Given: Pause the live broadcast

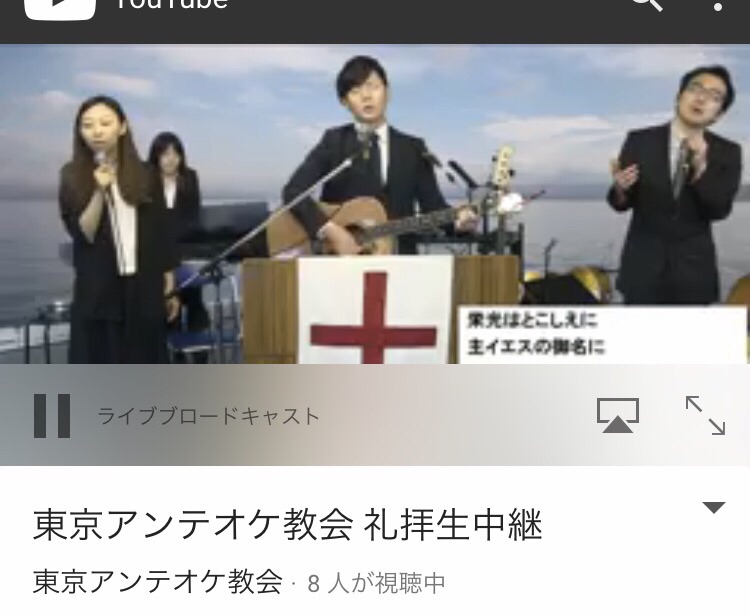Looking at the screenshot, I should click(52, 416).
